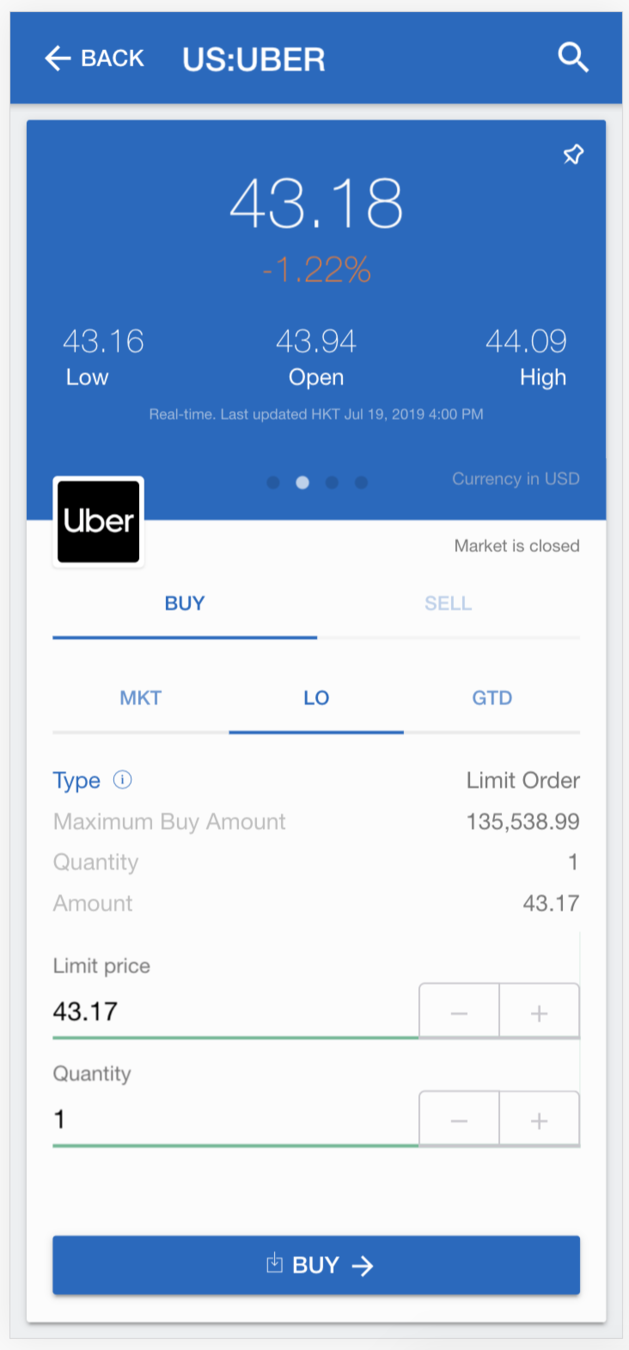Screen dimensions: 629x1350
Task: Tap the blue BUY submit button
Action: point(316,1265)
